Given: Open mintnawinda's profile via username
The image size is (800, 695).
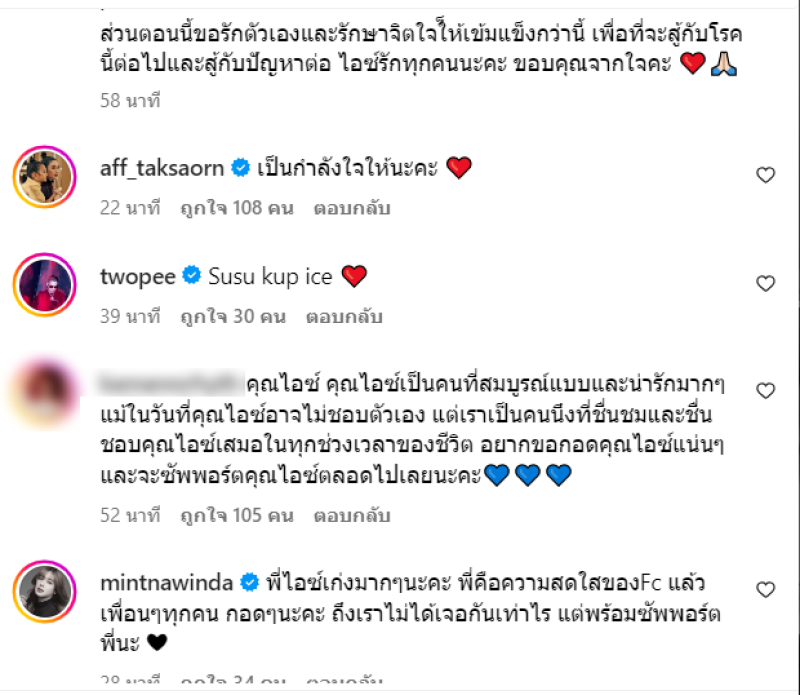Looking at the screenshot, I should (x=165, y=581).
